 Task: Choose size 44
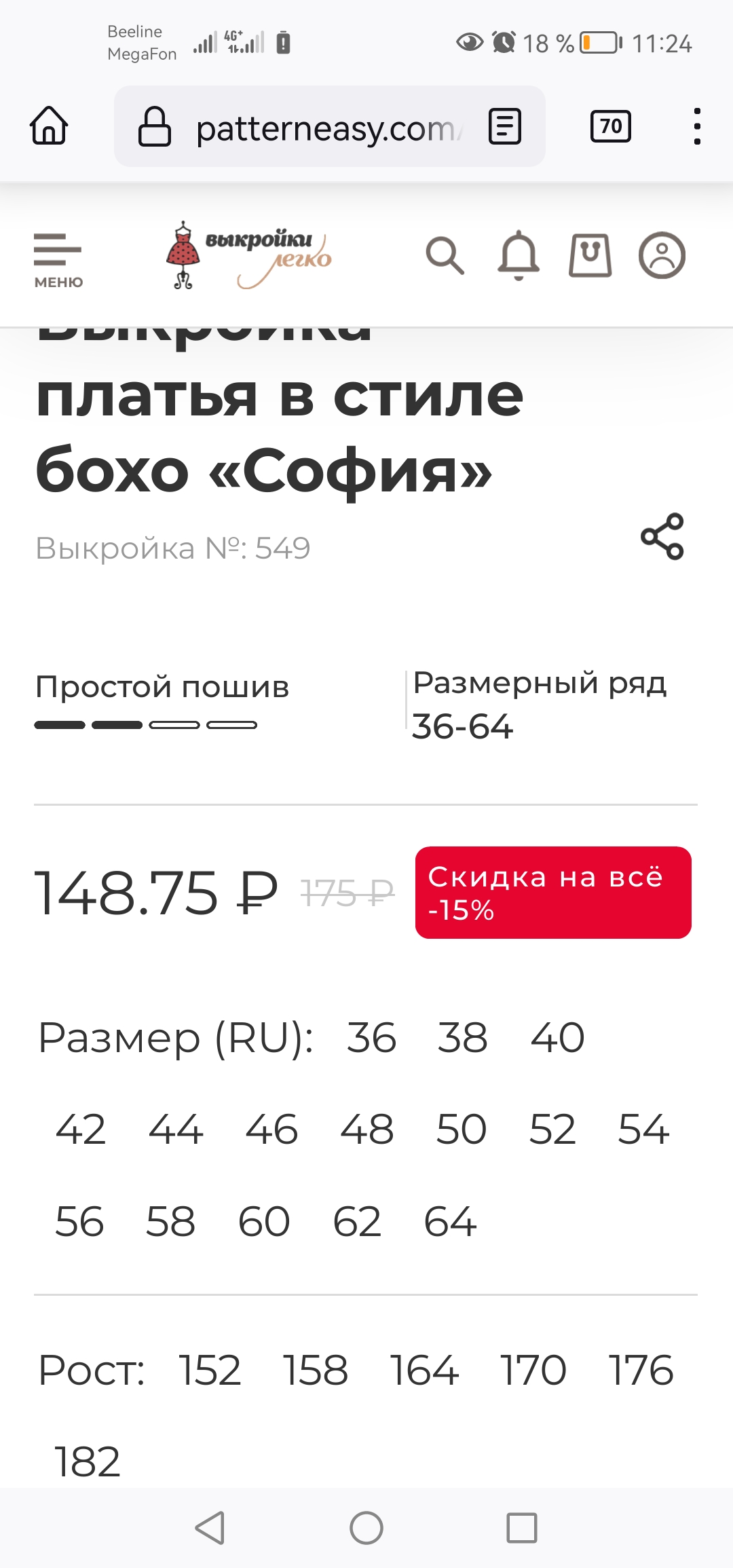pos(176,1130)
